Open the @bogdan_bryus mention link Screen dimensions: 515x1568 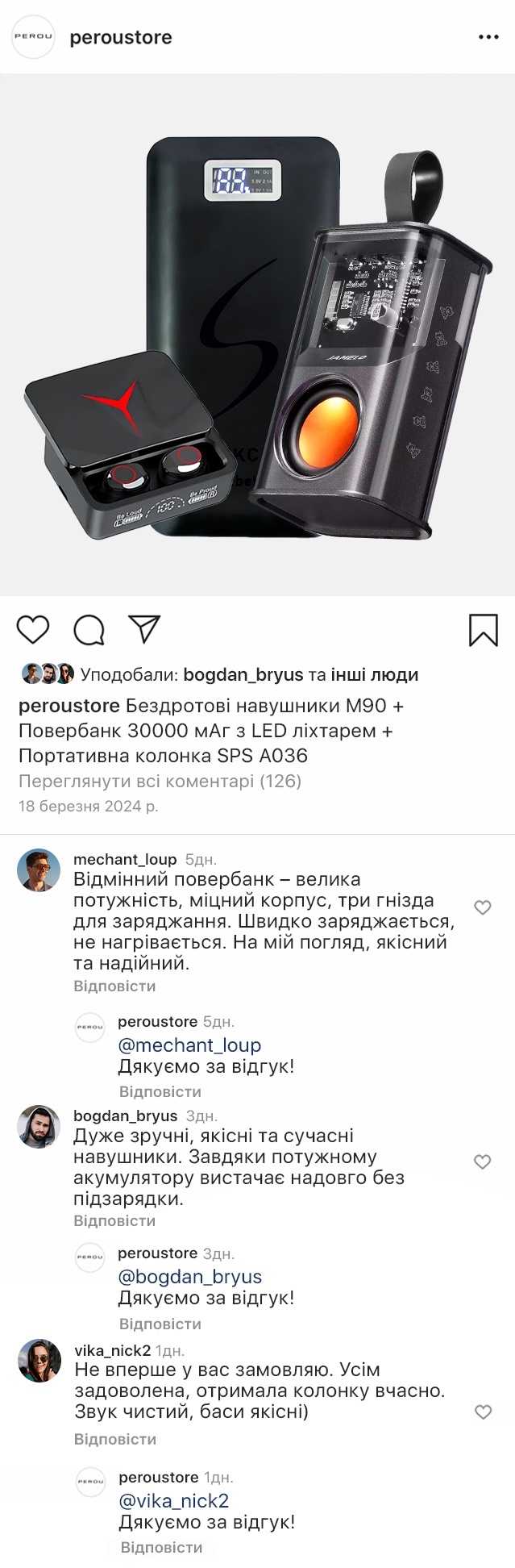tap(189, 1276)
